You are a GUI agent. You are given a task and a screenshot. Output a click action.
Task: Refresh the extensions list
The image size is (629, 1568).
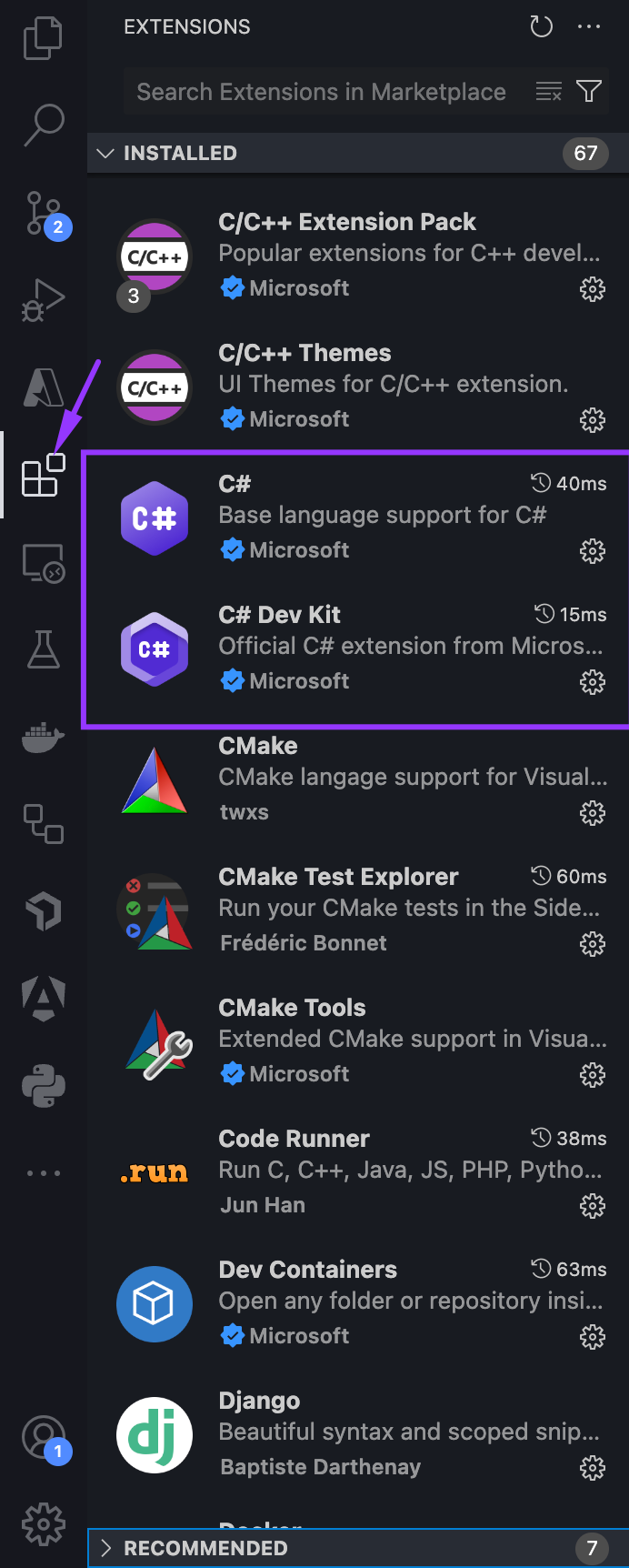tap(542, 26)
